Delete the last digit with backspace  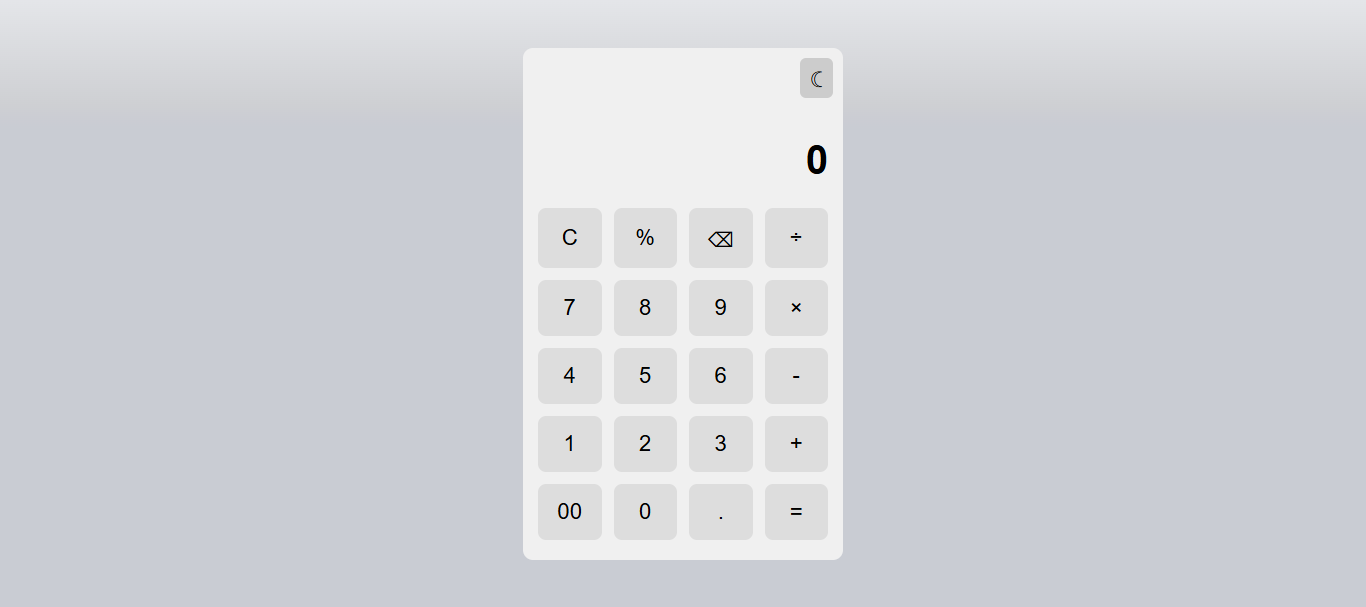pyautogui.click(x=720, y=238)
